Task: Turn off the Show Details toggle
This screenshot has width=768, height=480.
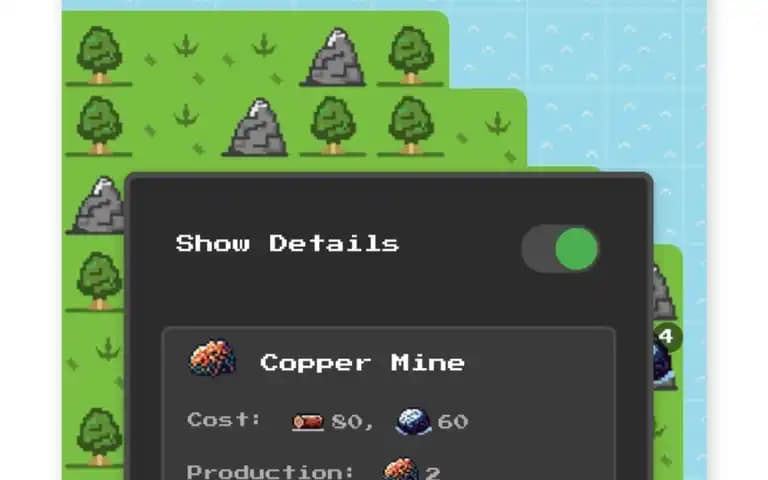Action: point(561,249)
